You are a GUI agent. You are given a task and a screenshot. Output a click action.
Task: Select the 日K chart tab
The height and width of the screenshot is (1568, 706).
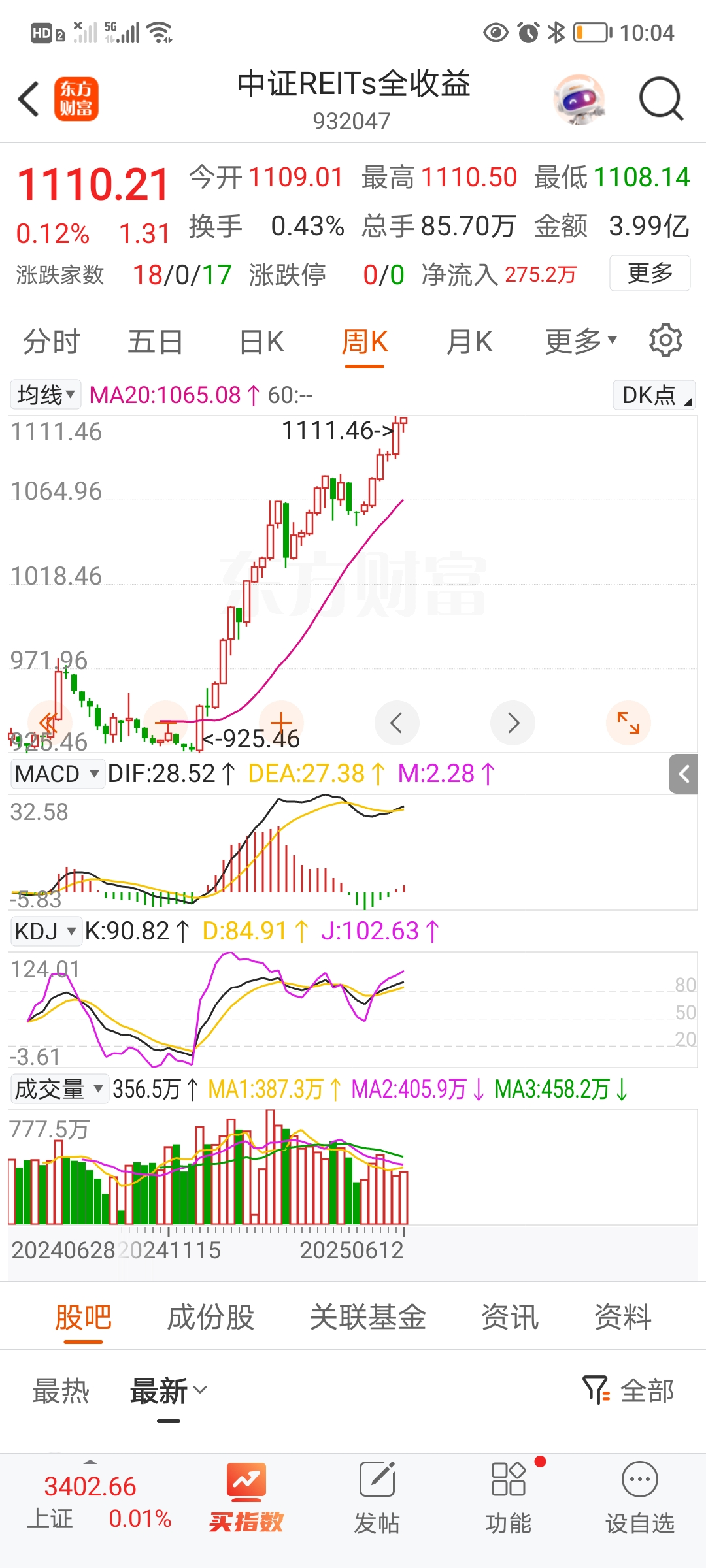point(261,342)
